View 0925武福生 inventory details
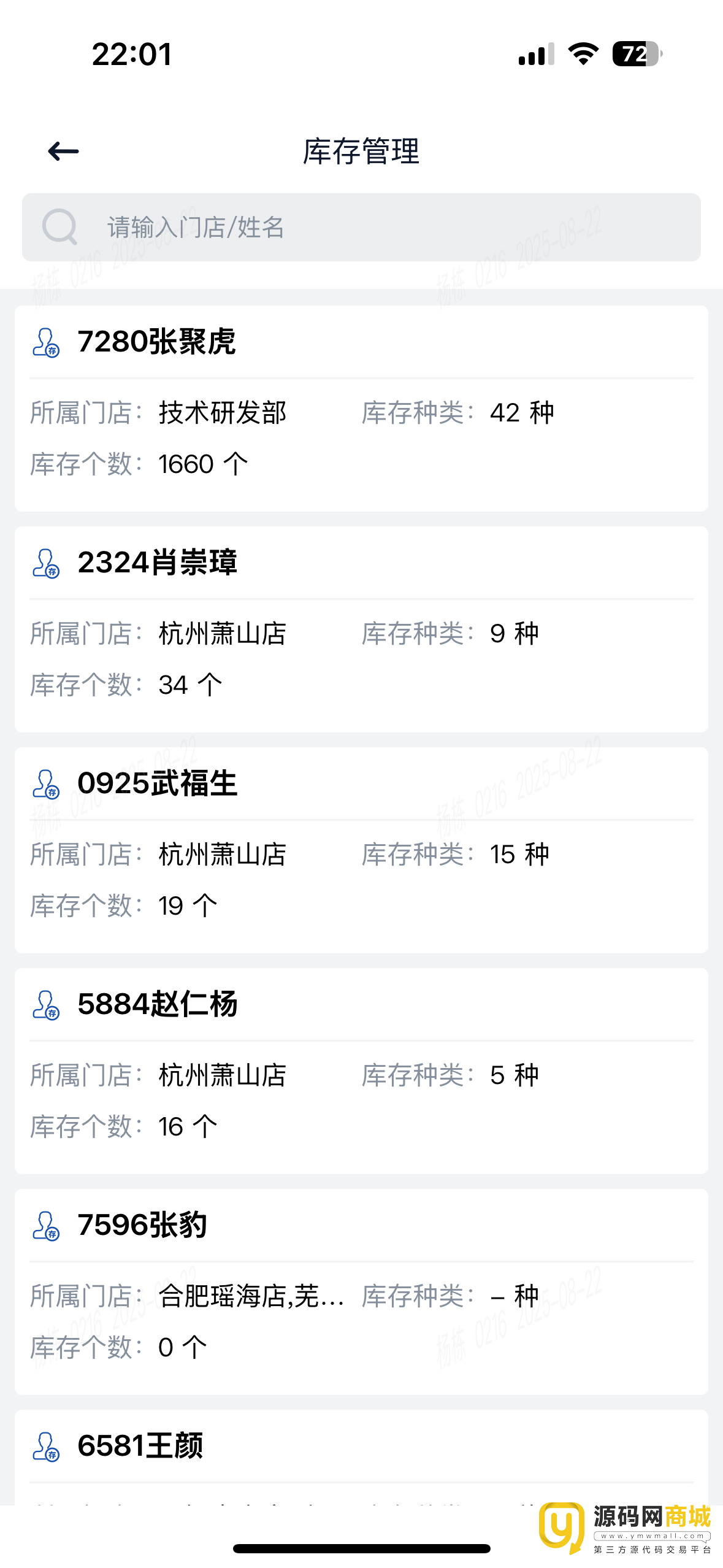Image resolution: width=723 pixels, height=1568 pixels. [x=361, y=850]
